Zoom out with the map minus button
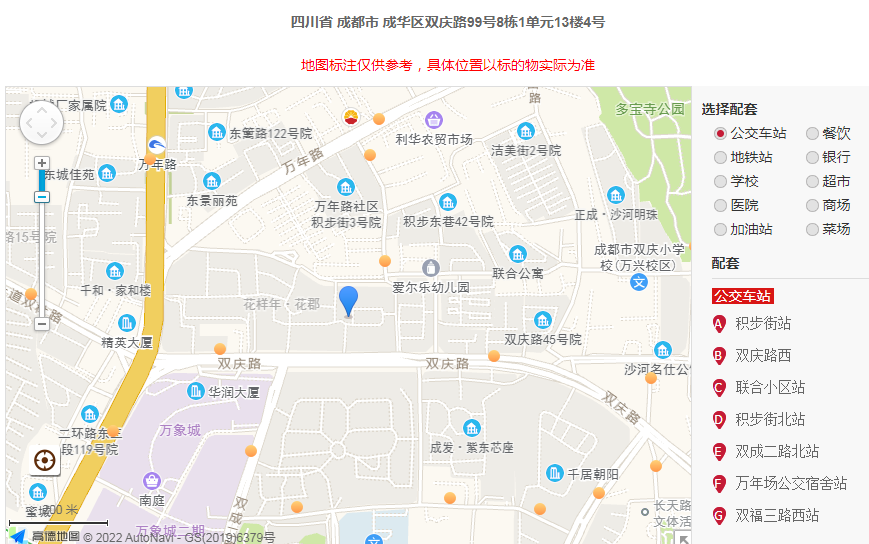 (x=42, y=324)
